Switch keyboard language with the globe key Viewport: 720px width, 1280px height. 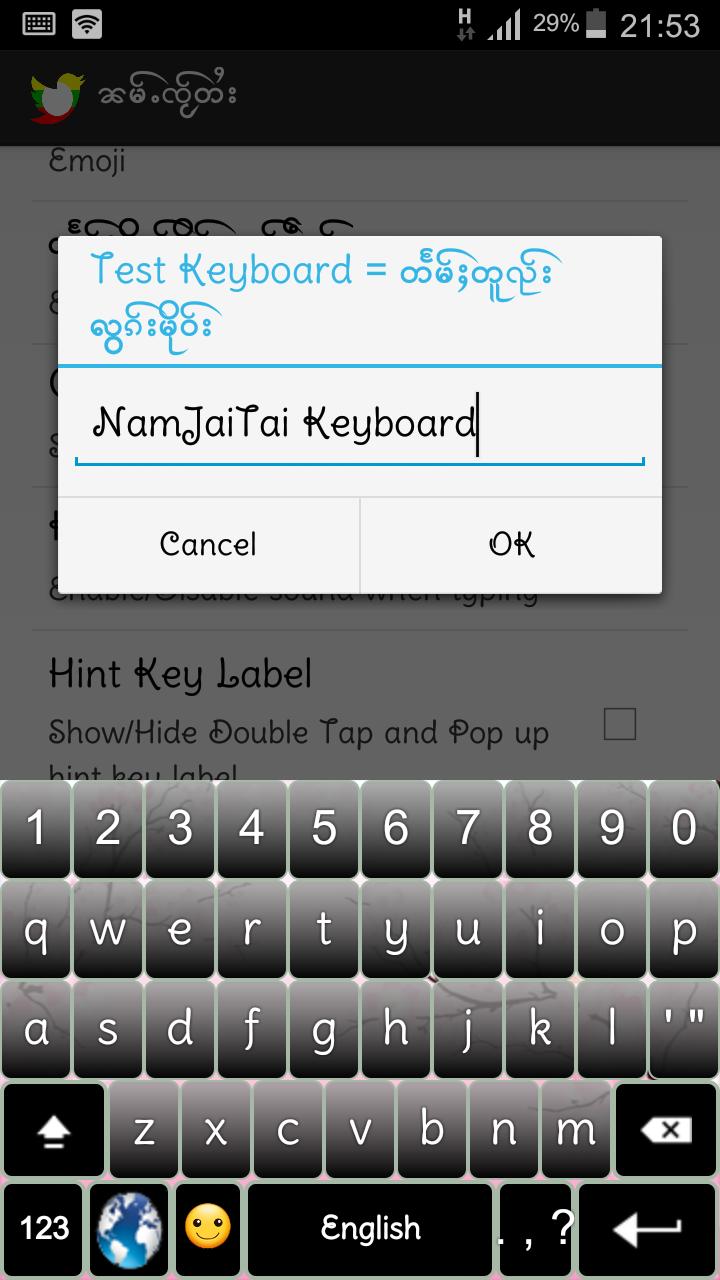click(132, 1229)
